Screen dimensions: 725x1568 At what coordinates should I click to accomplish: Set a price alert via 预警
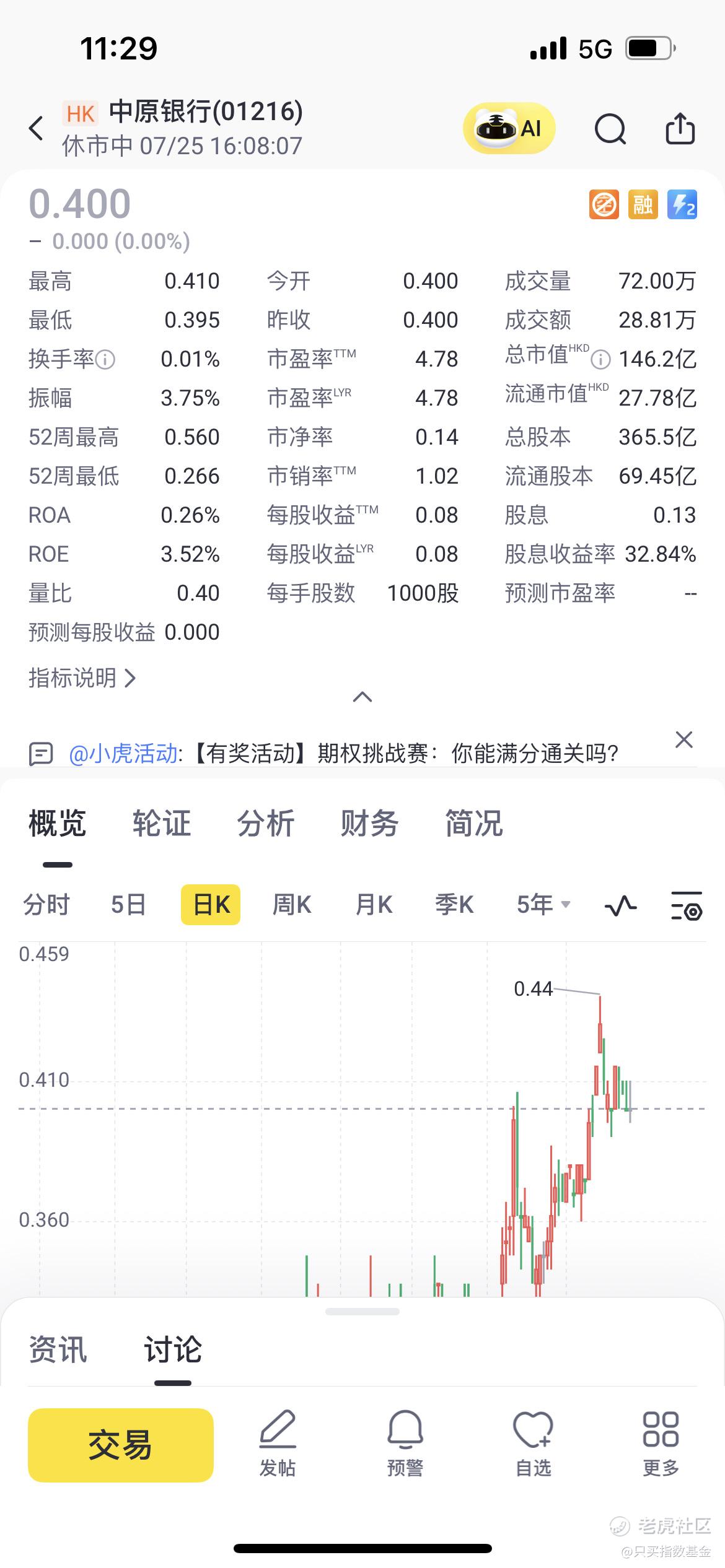(x=405, y=1444)
